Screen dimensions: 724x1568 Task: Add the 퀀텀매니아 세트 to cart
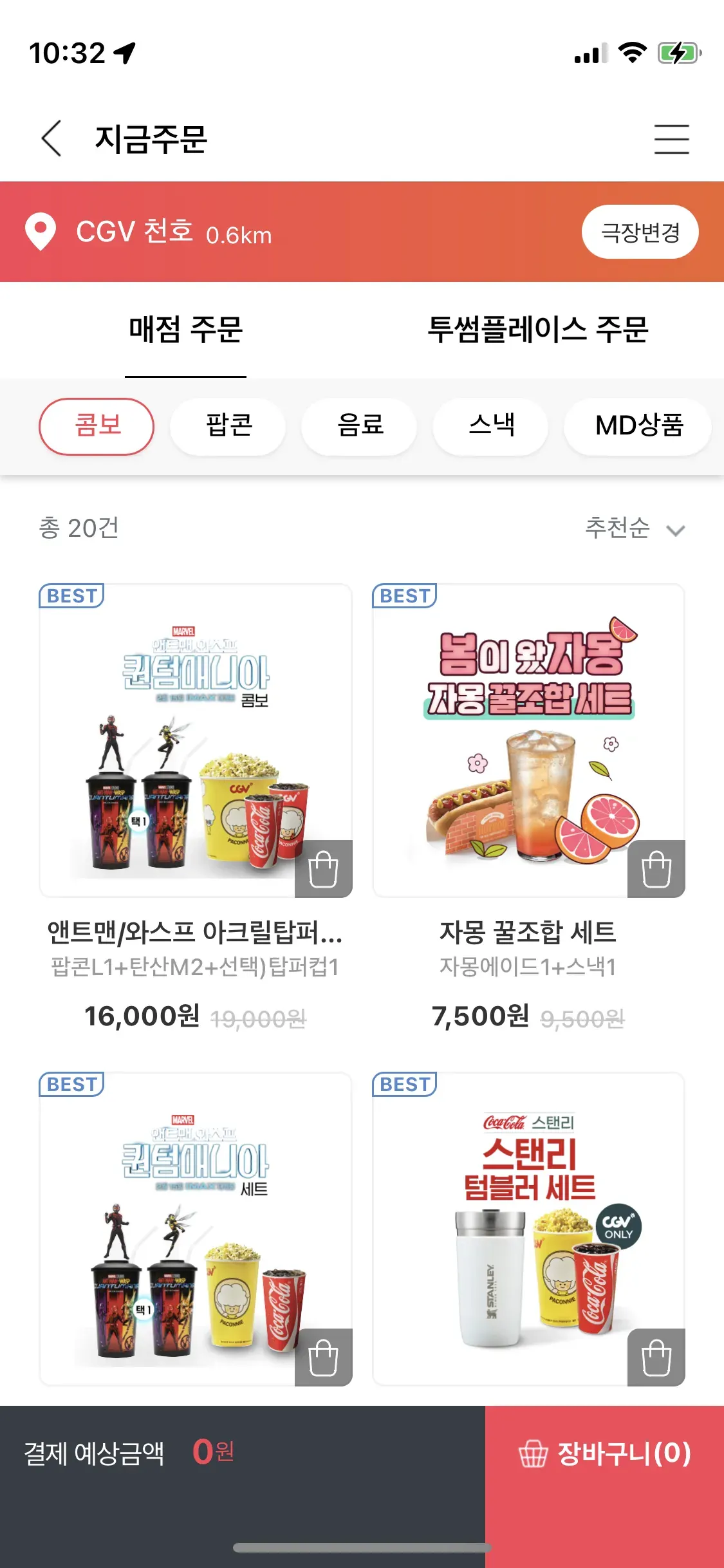[323, 1358]
